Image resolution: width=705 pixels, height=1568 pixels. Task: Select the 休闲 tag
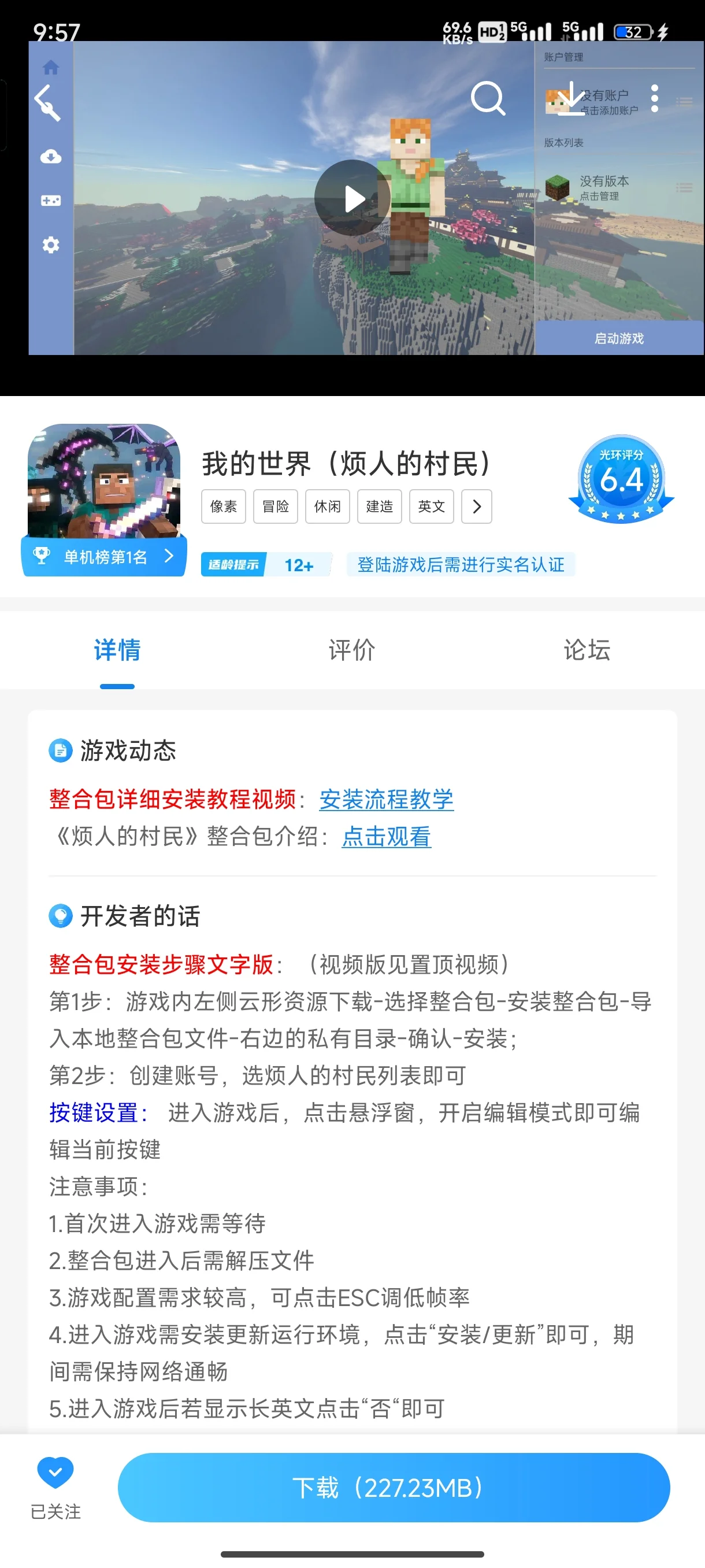click(x=327, y=506)
